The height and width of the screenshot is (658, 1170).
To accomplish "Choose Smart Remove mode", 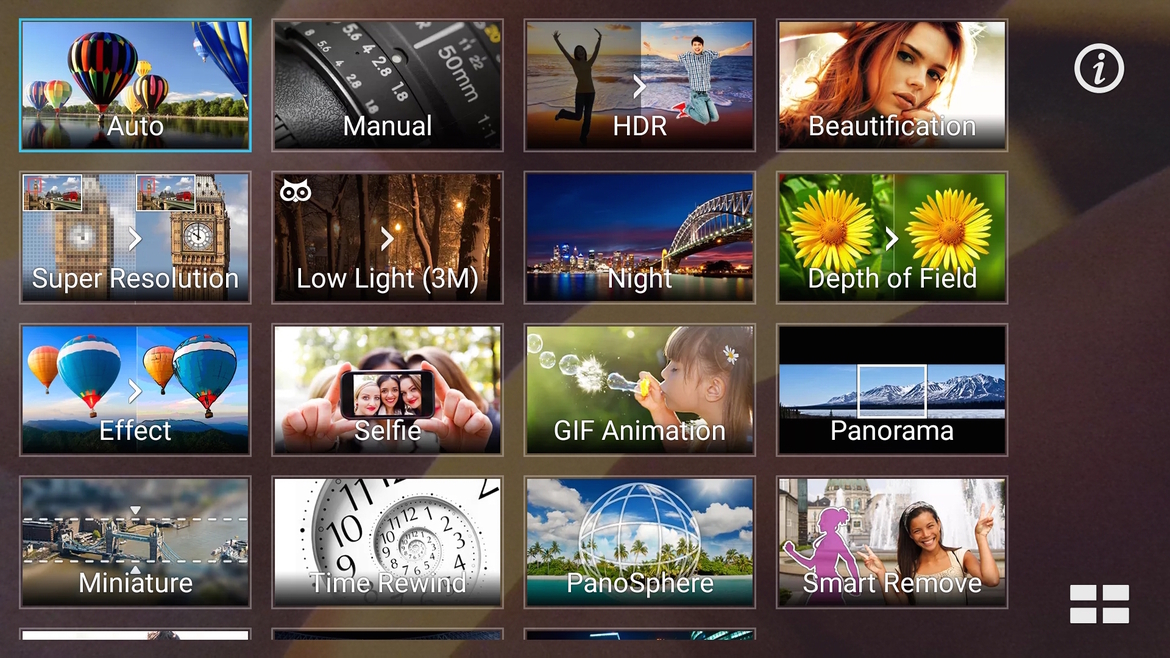I will tap(891, 542).
